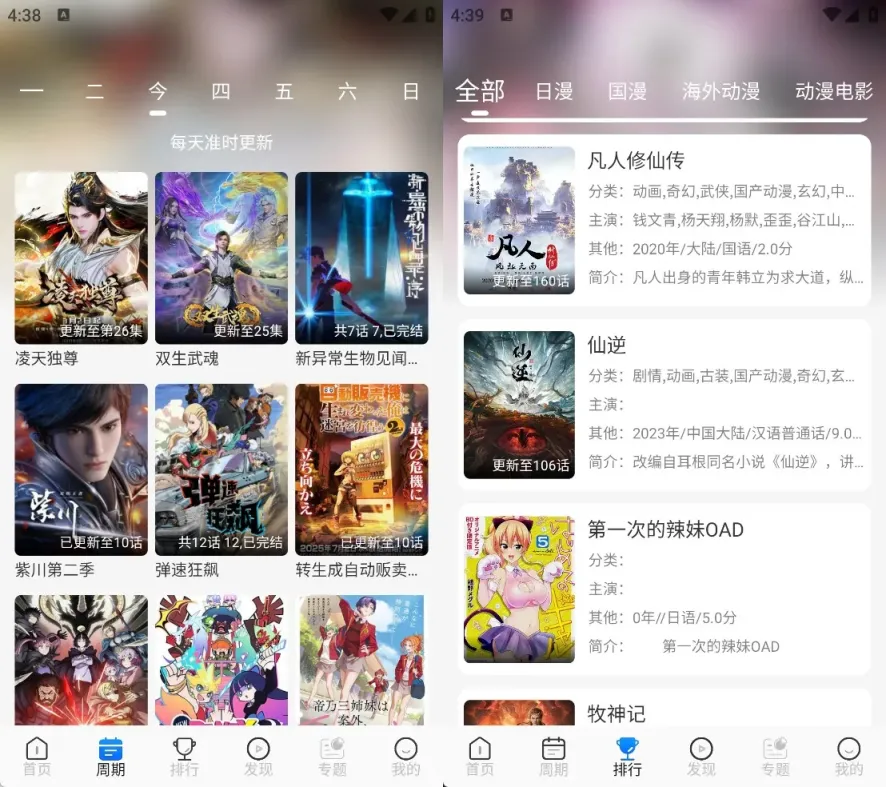This screenshot has height=787, width=886.
Task: Select the 一 weekday tab
Action: coord(31,91)
